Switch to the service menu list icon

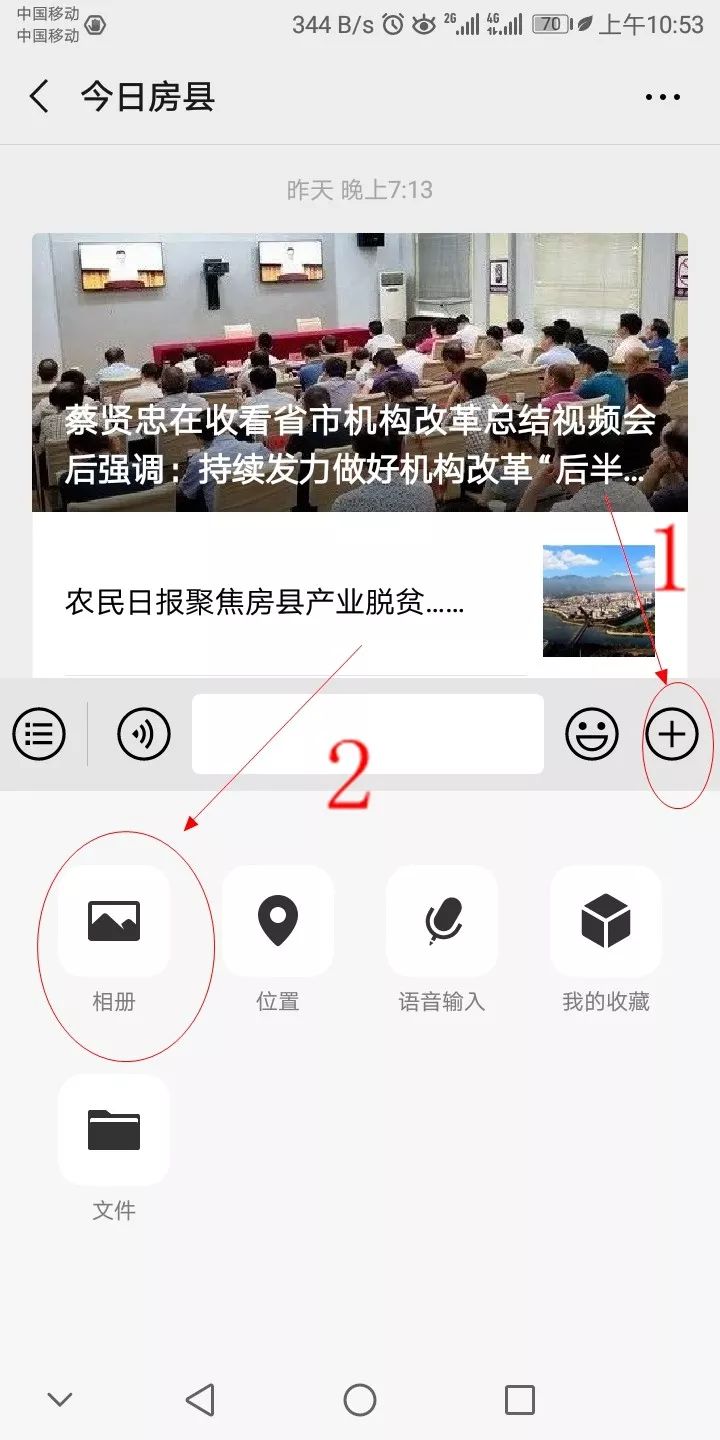tap(39, 735)
